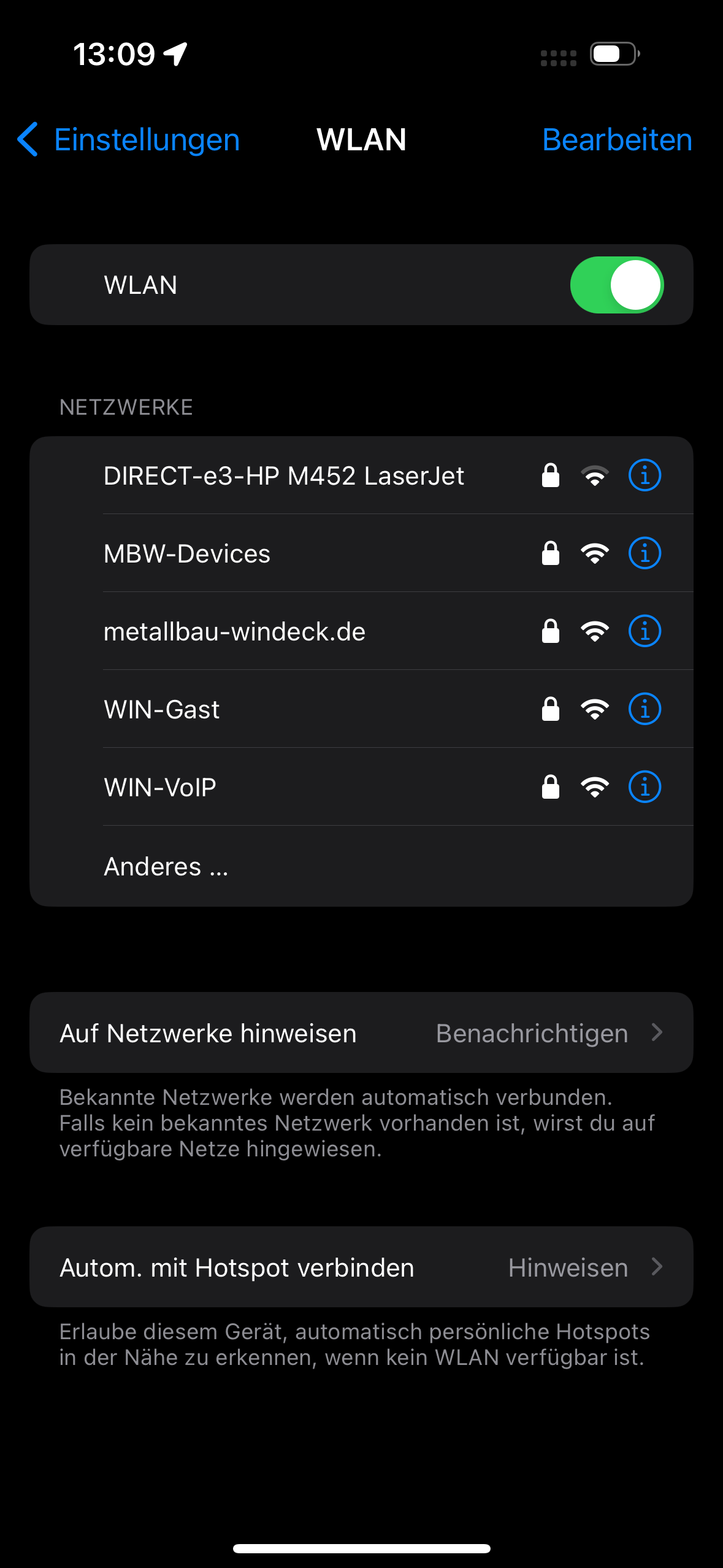Join the MBW-Devices network
Screen dimensions: 723x1568
tap(187, 554)
